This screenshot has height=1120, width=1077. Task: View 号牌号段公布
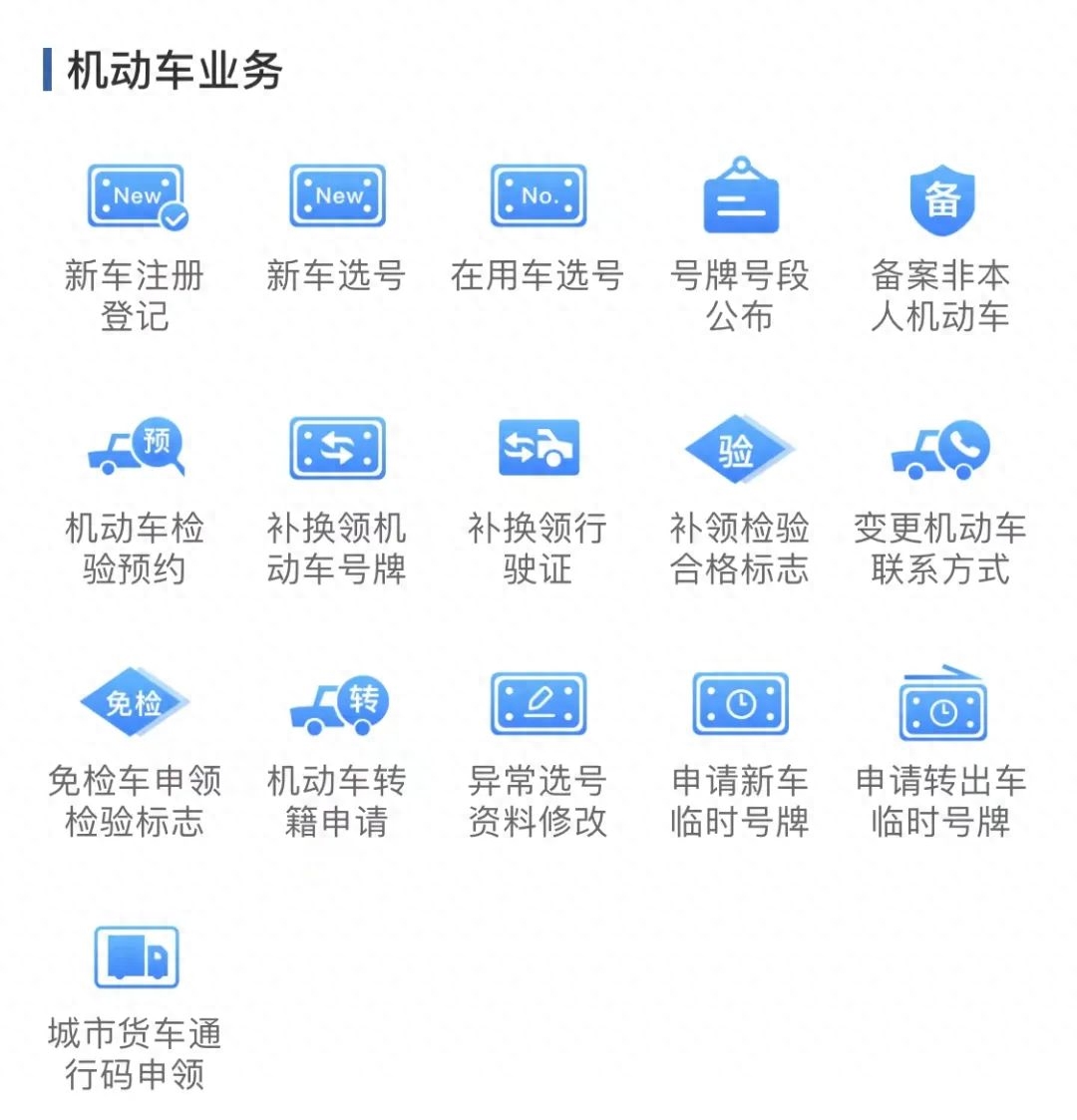click(x=740, y=197)
